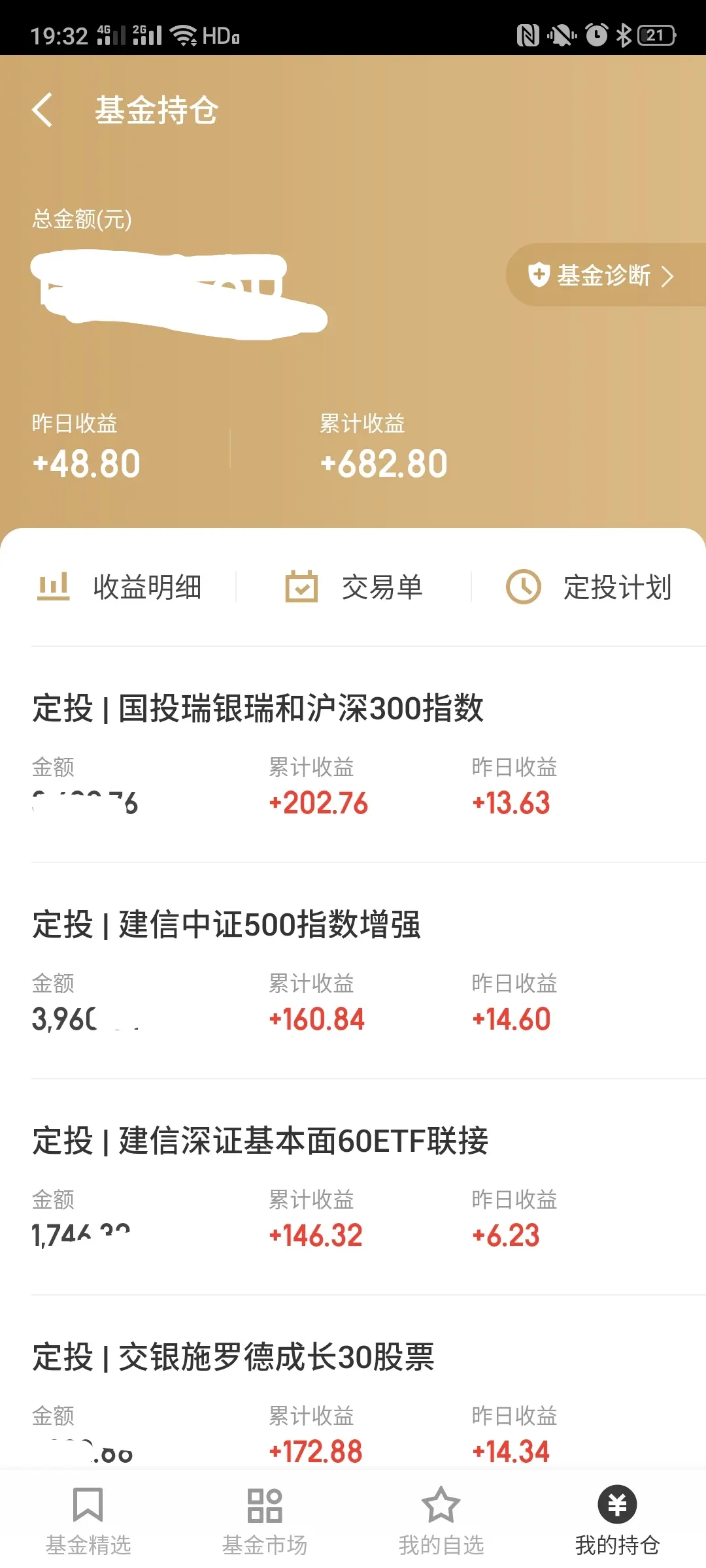Open 收益明细 earnings details
706x1568 pixels.
[x=121, y=587]
